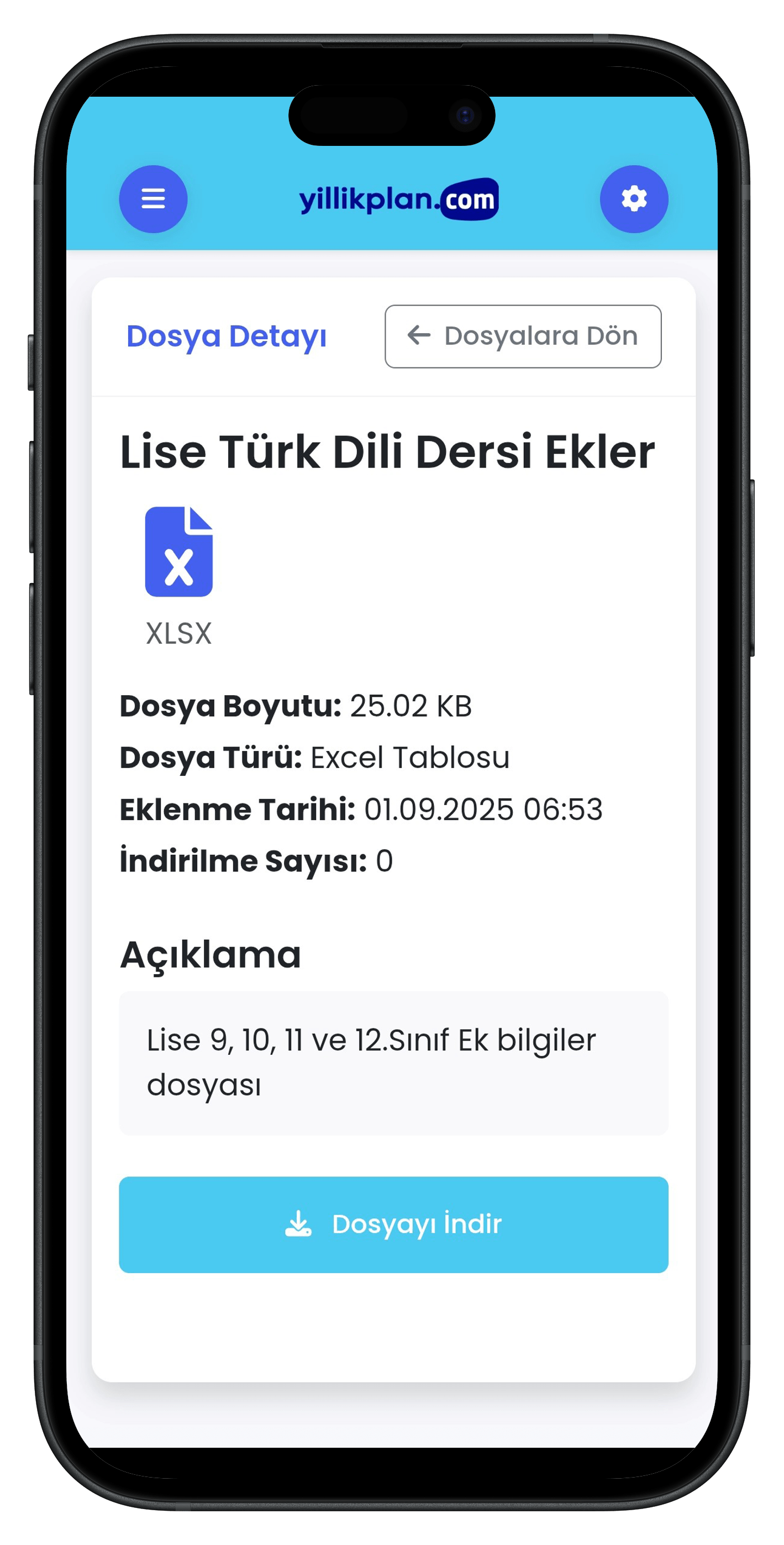Download file with Dosyayı İndir
The height and width of the screenshot is (1545, 784).
(x=393, y=1224)
